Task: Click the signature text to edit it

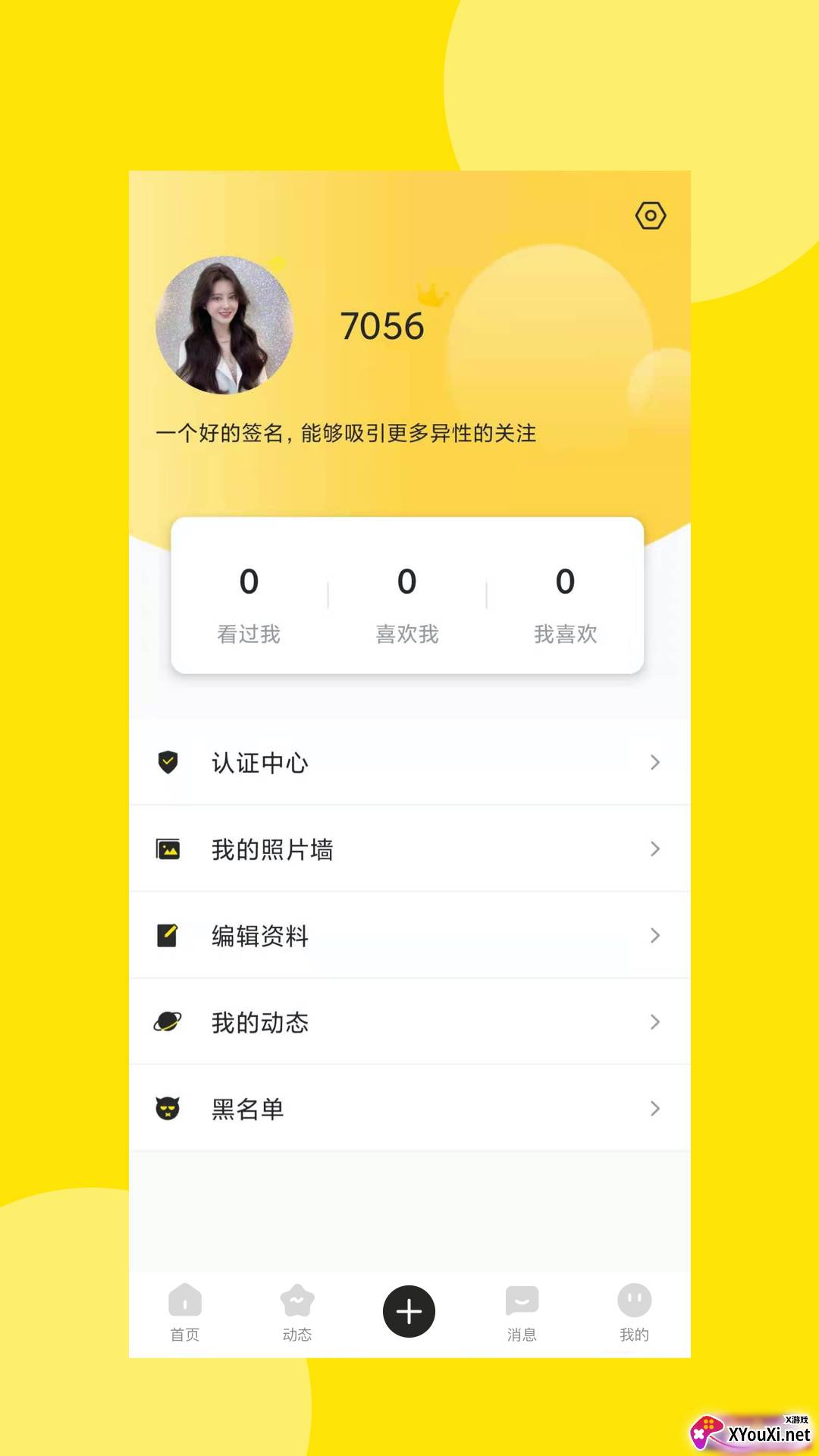Action: point(346,432)
